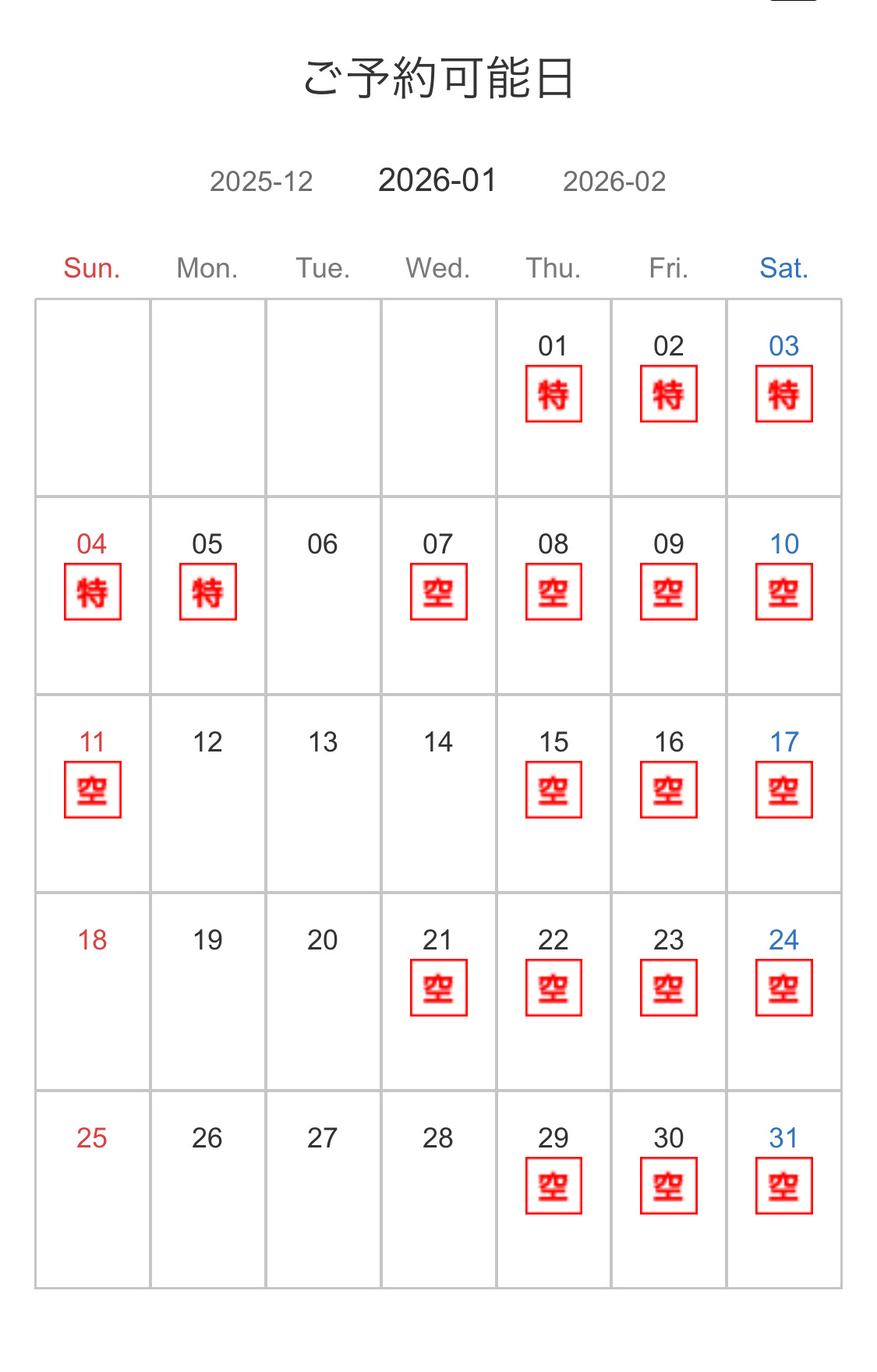
Task: Tap vacancy badge on January 23
Action: 669,988
